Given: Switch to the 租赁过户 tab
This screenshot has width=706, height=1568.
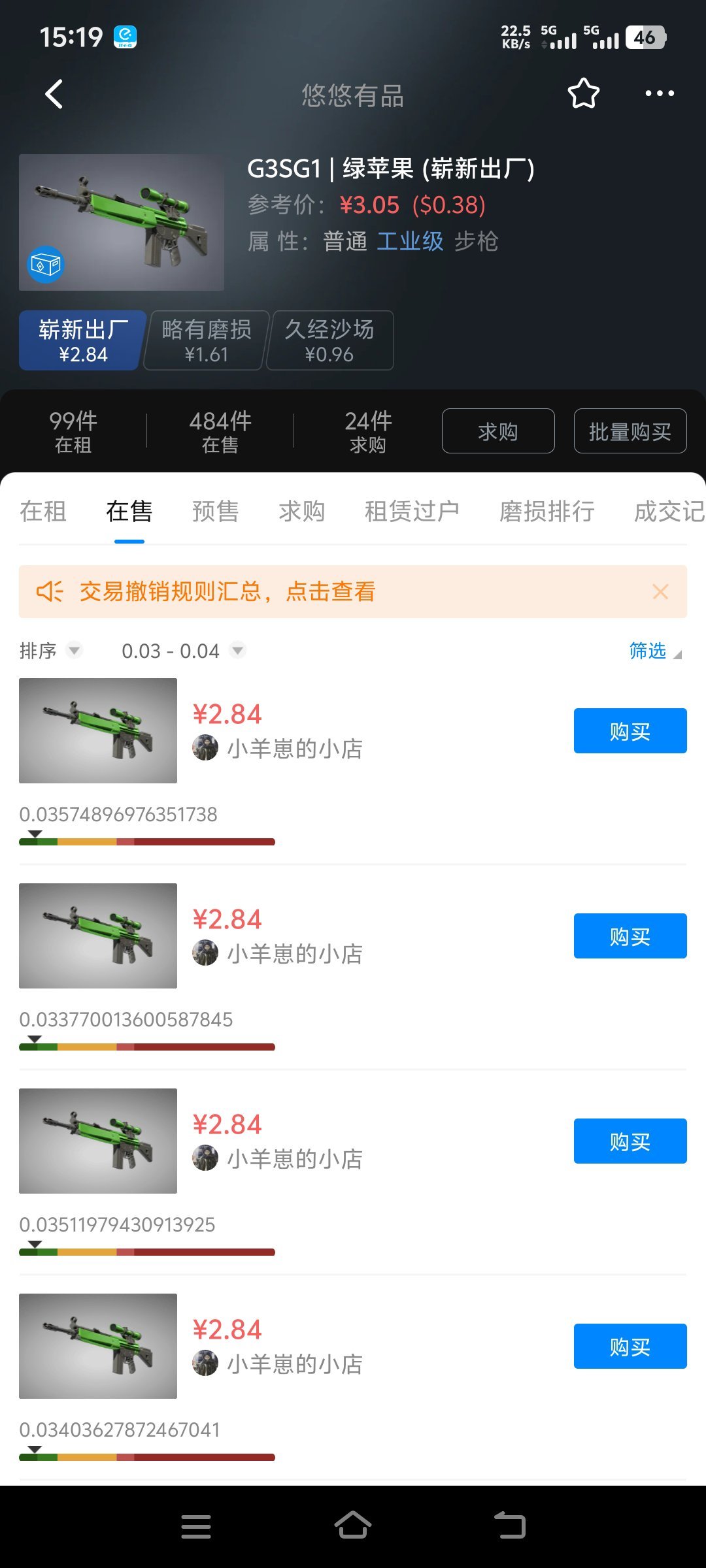Looking at the screenshot, I should [412, 511].
